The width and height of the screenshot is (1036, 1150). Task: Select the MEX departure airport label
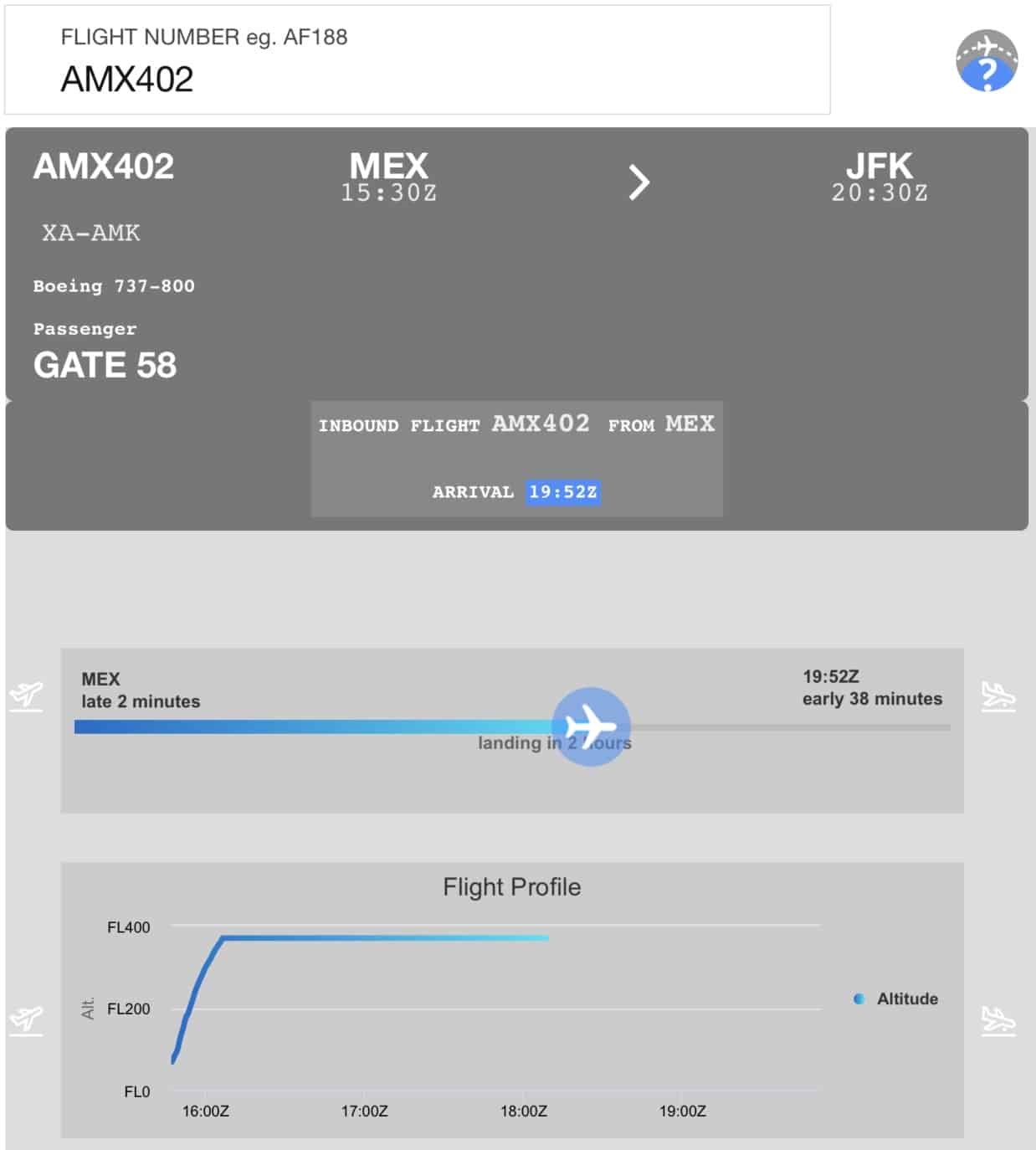click(x=389, y=167)
